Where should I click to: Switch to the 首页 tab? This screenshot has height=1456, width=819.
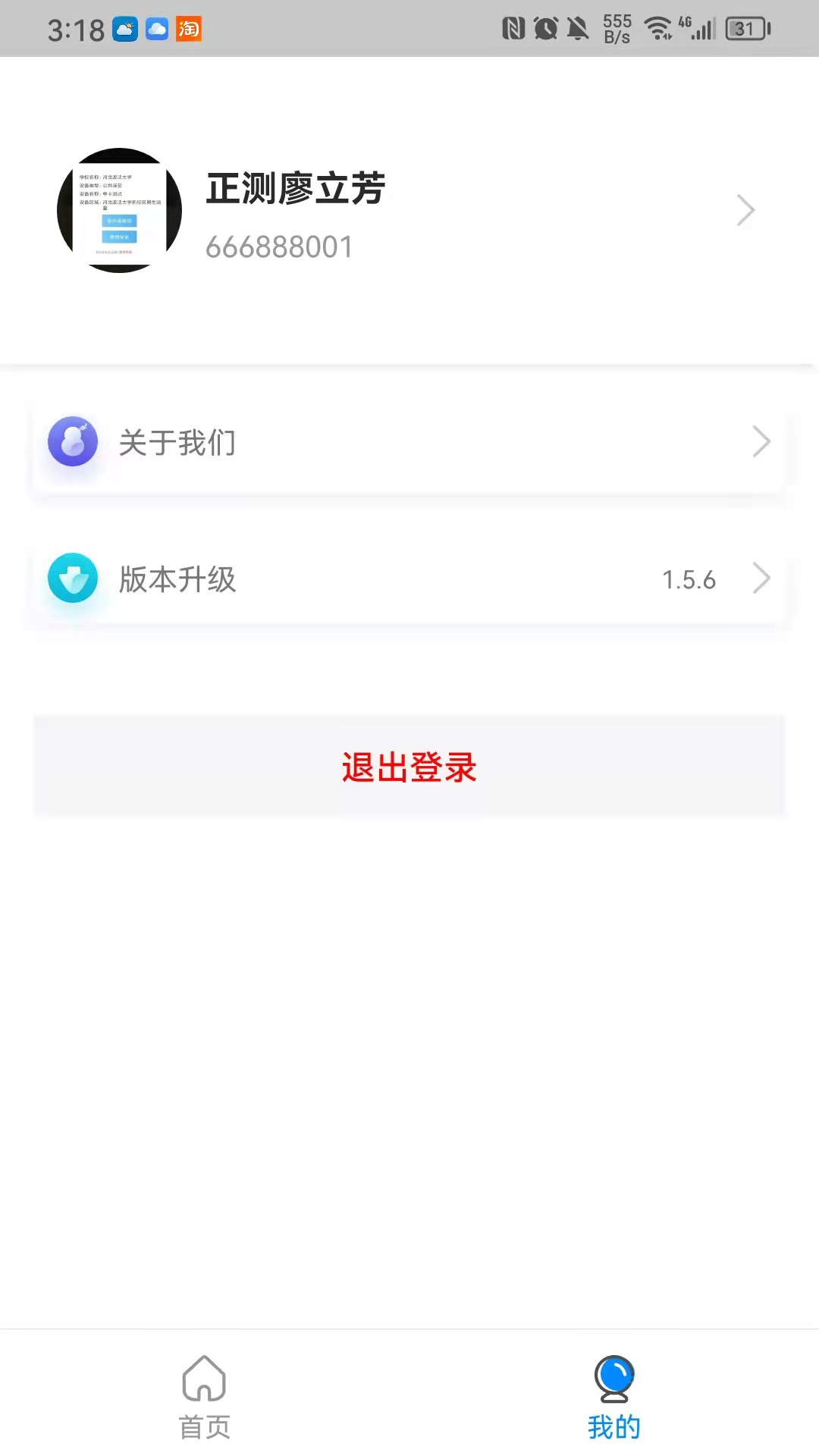[205, 1403]
